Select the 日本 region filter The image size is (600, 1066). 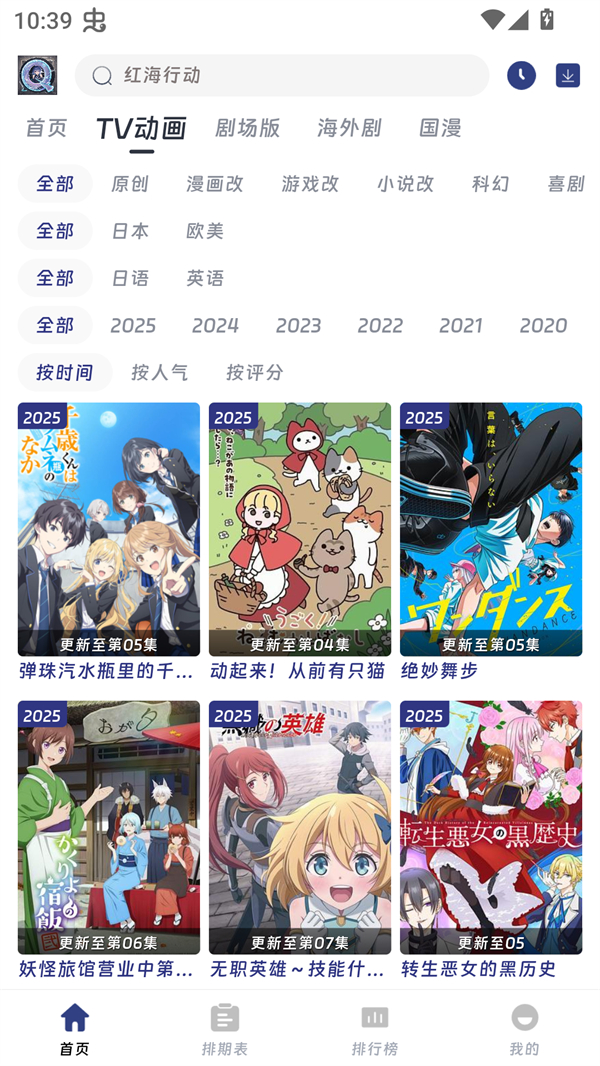[130, 230]
